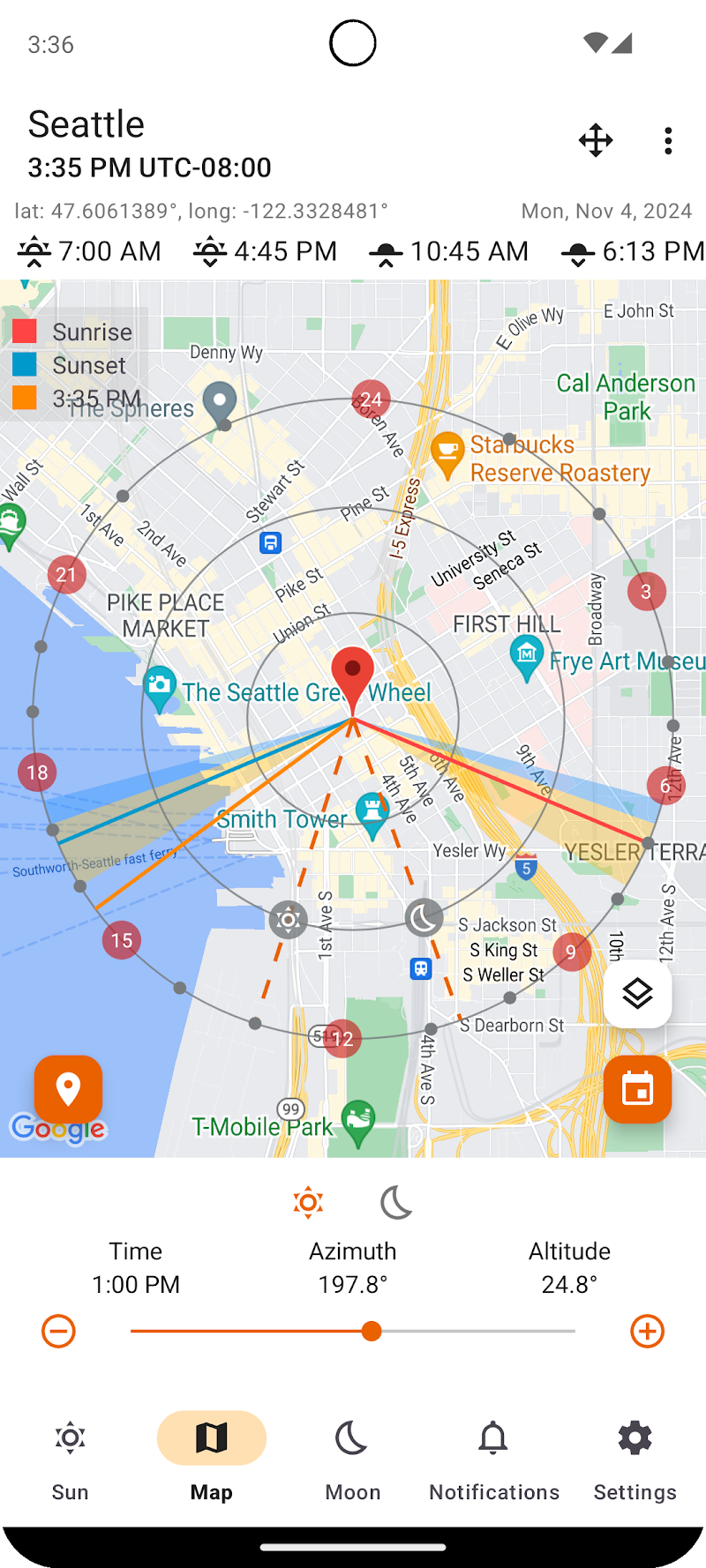Open the calendar date picker button
The image size is (706, 1568).
[637, 1089]
